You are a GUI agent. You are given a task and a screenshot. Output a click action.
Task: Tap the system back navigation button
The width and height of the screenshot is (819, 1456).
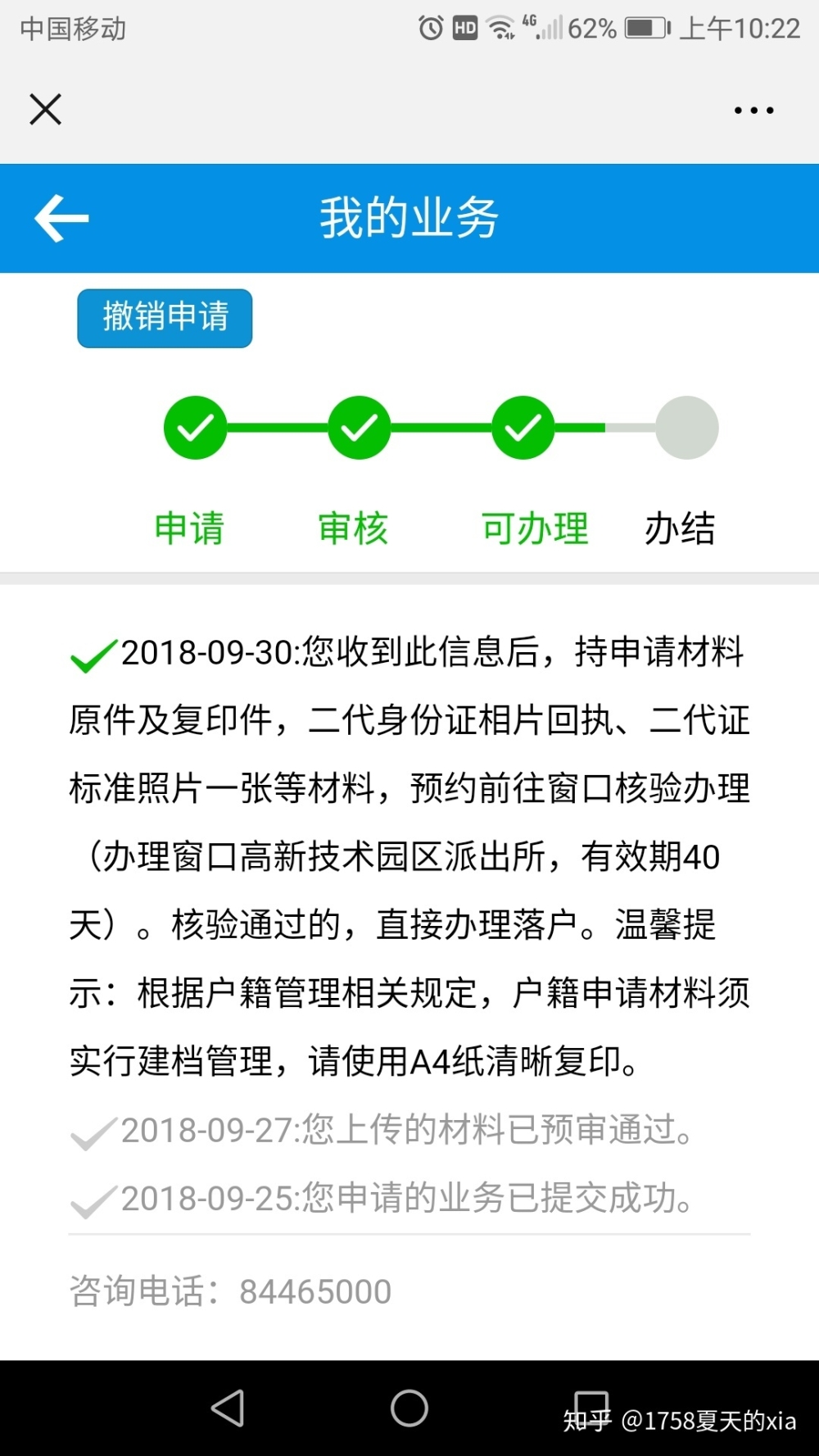pos(228,1408)
